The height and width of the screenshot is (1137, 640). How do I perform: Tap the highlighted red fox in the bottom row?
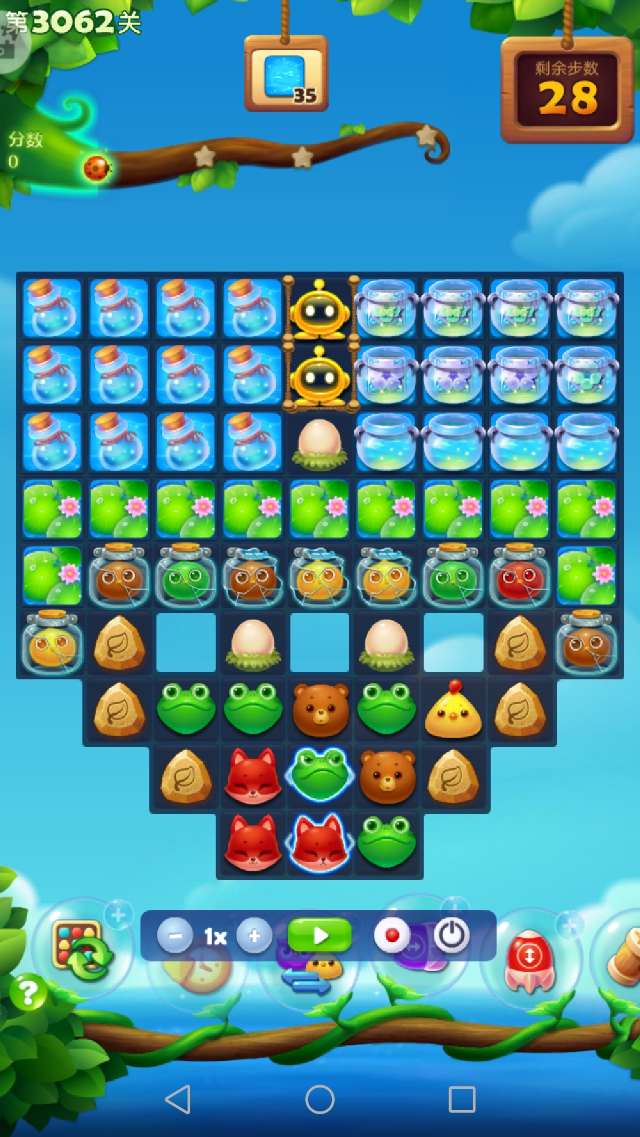320,843
